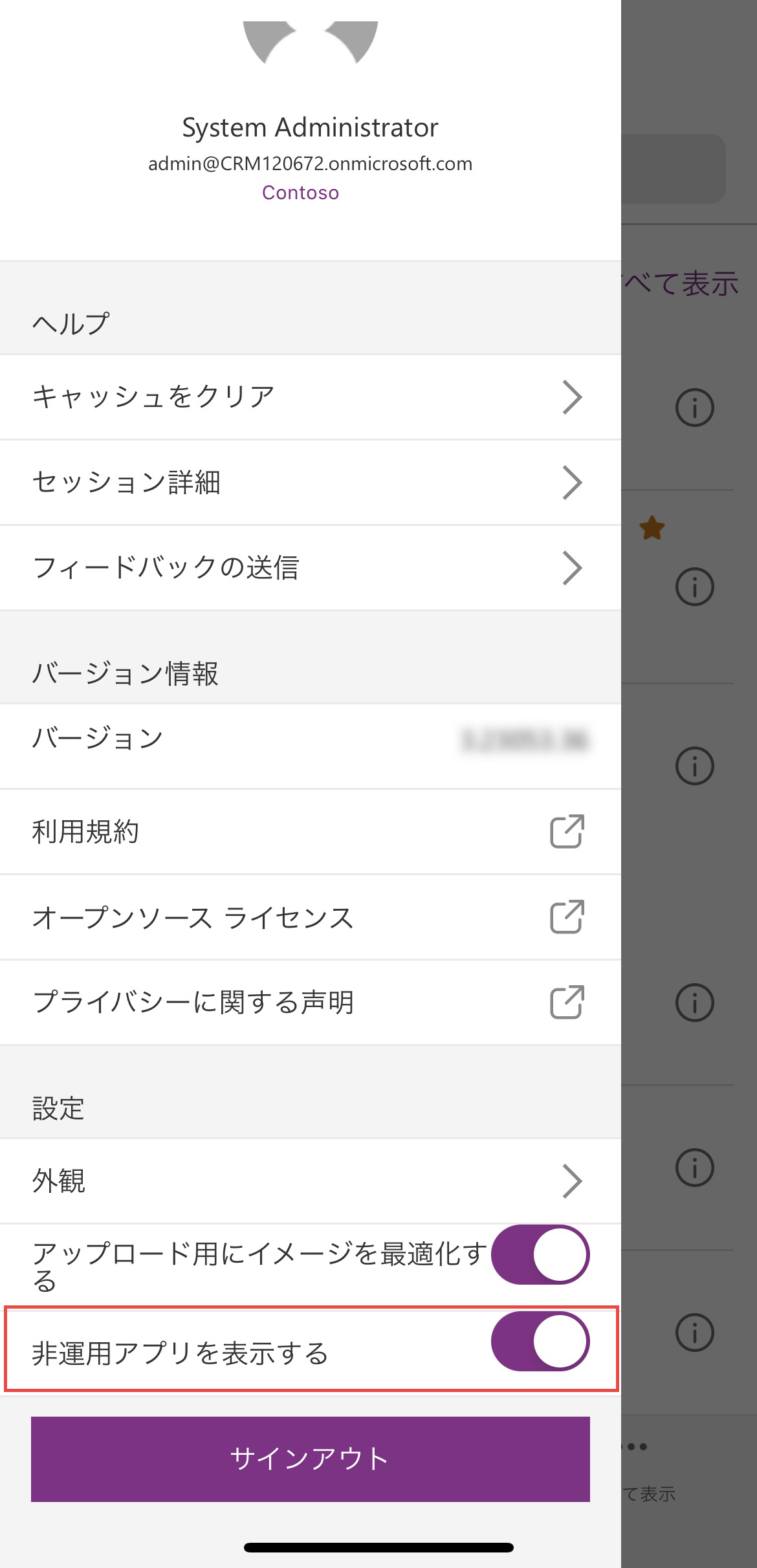This screenshot has width=757, height=1568.
Task: Toggle 非運用アプリを表示する switch
Action: click(x=540, y=1341)
